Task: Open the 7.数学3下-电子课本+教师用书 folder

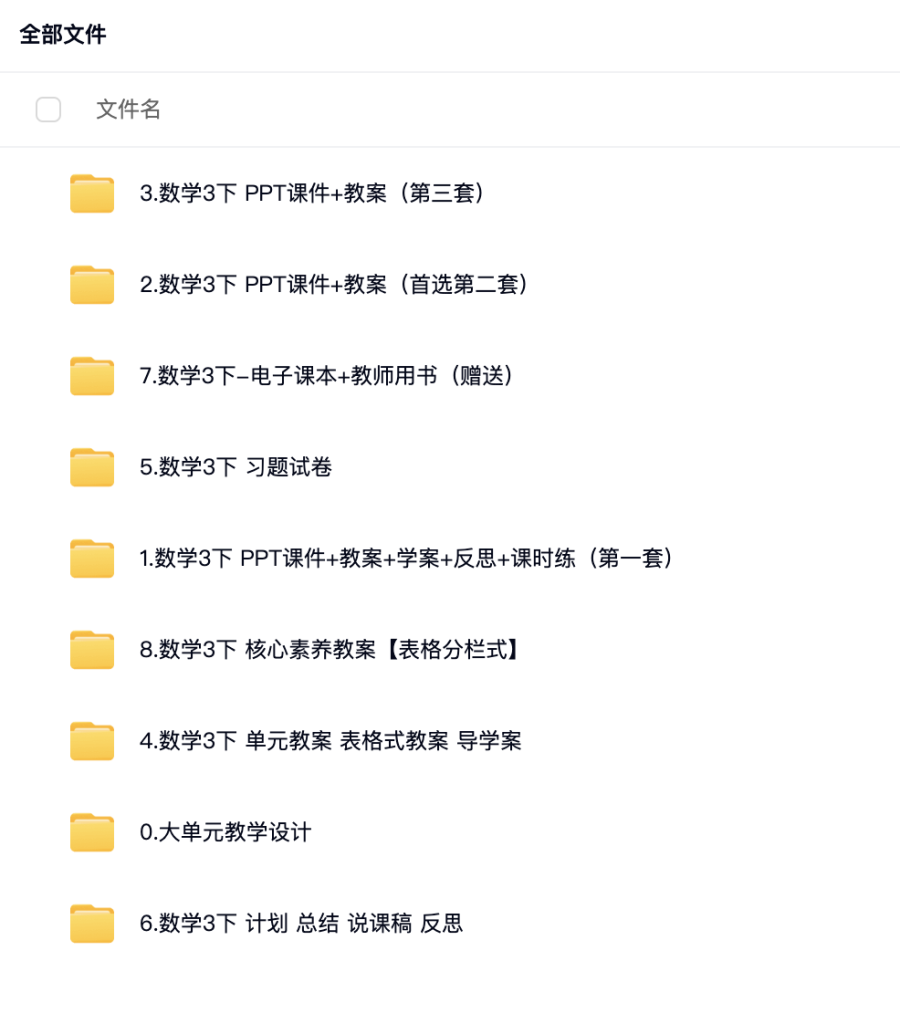Action: 327,376
